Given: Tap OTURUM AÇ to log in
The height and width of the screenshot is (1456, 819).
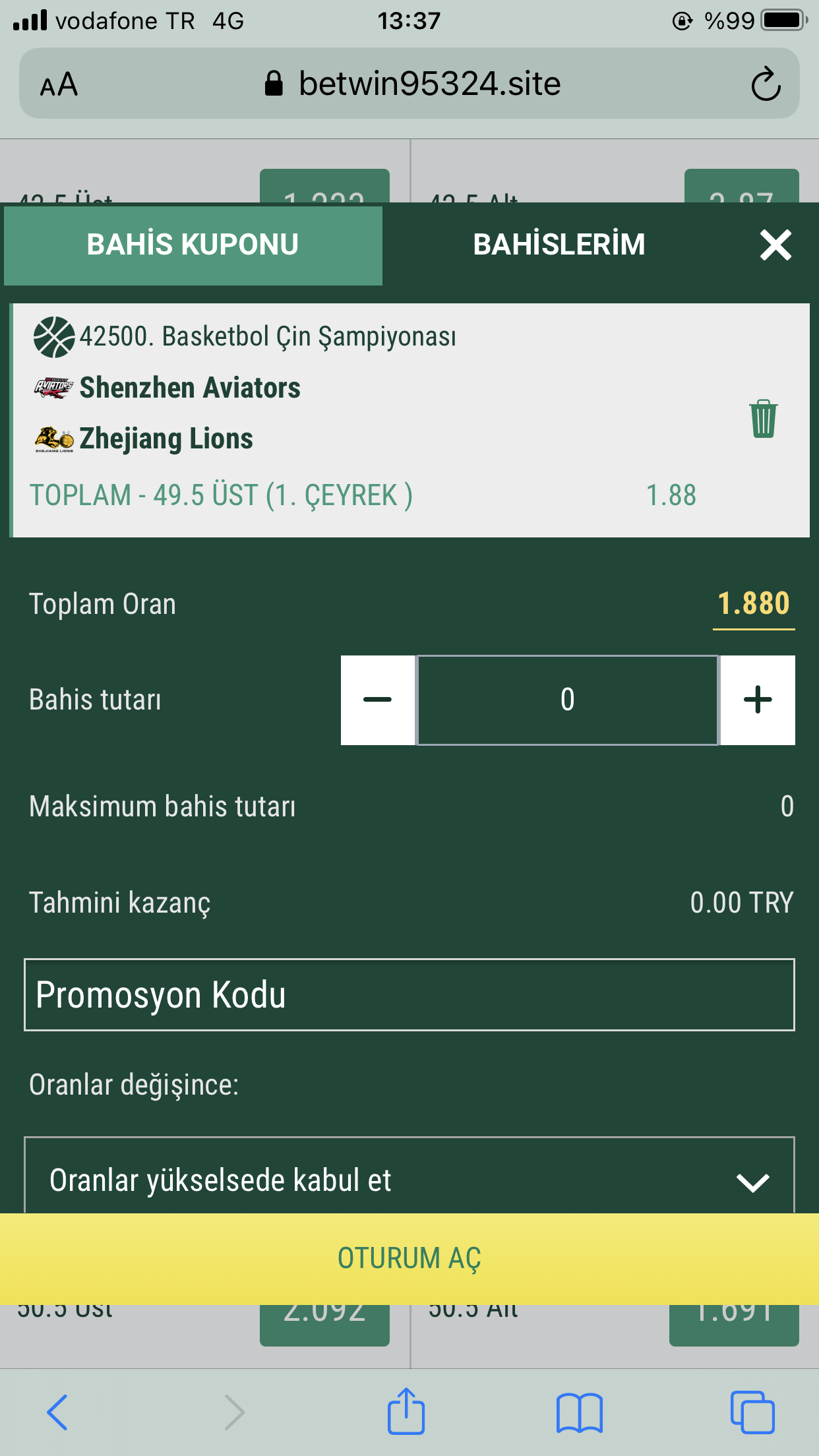Looking at the screenshot, I should (x=409, y=1258).
